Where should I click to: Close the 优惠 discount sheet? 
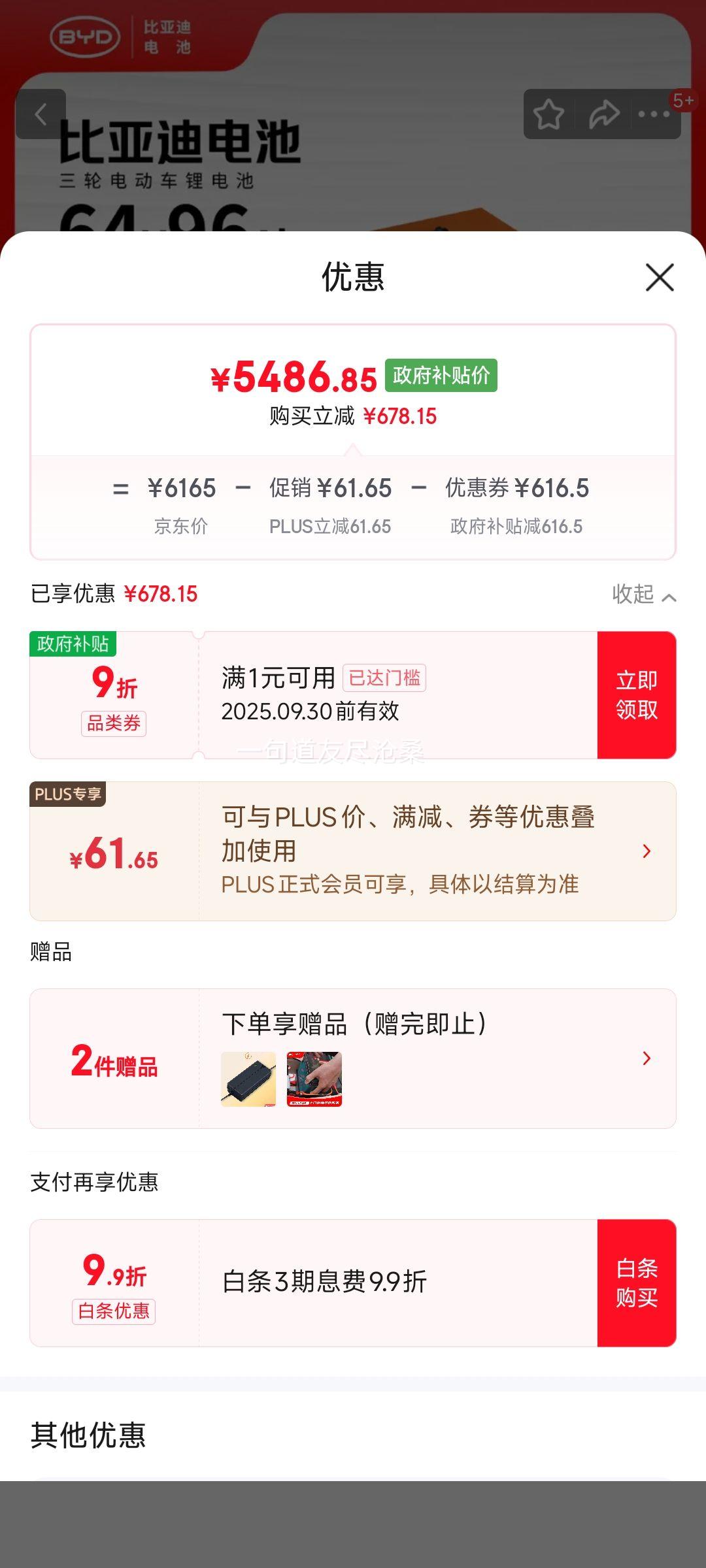point(659,278)
